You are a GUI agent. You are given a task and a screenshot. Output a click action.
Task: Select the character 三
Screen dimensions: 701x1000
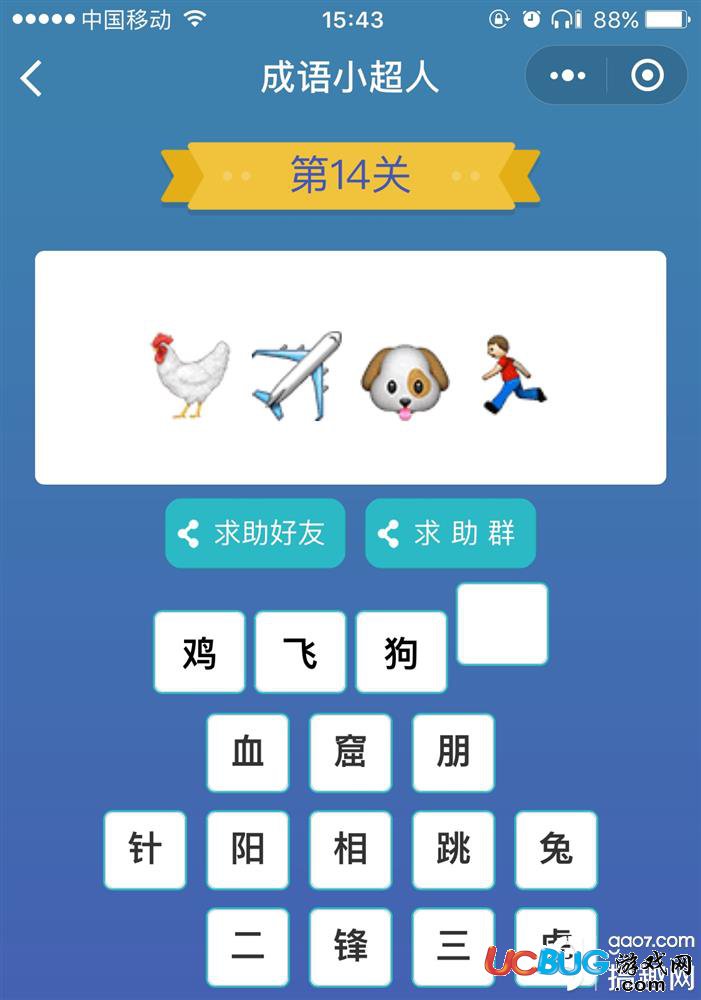pos(453,946)
